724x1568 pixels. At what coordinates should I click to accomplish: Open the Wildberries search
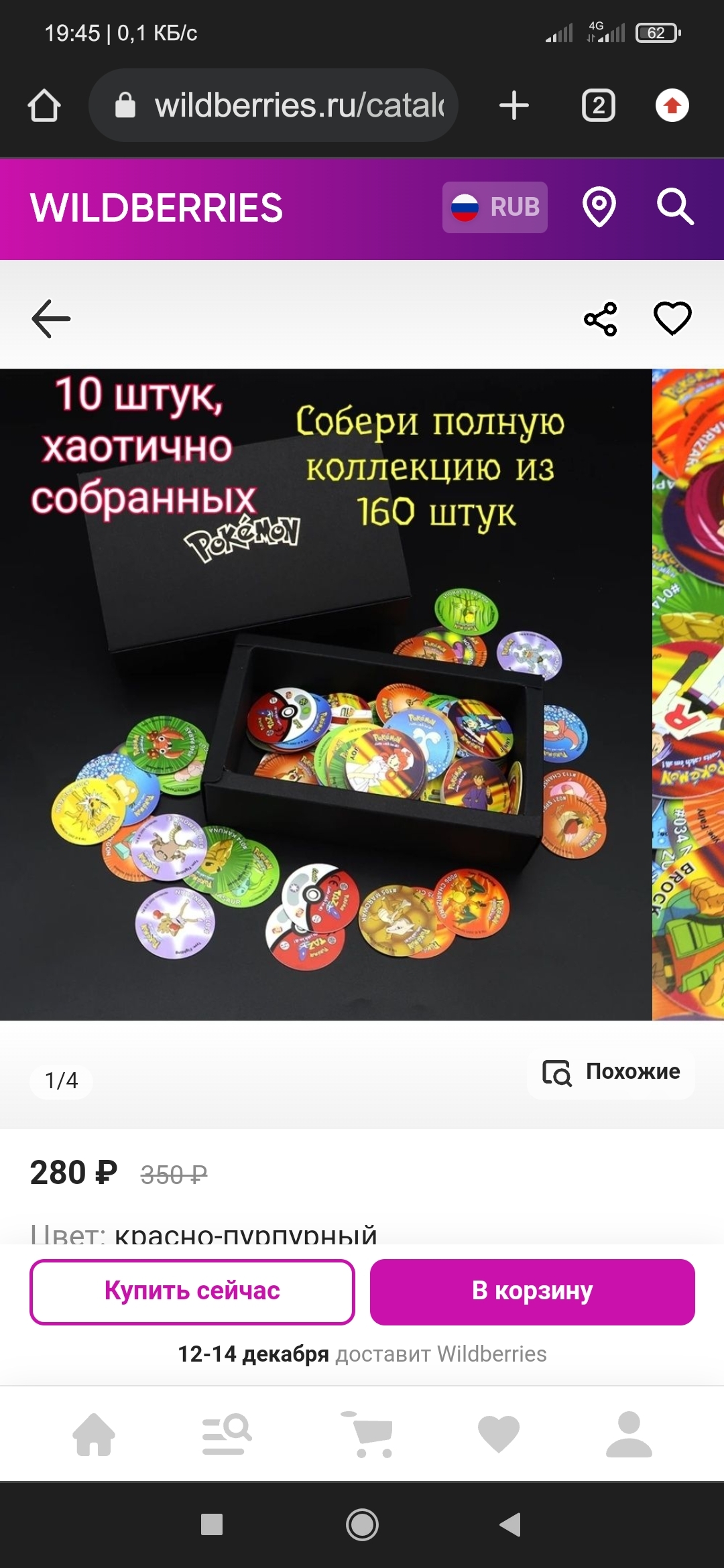pos(674,207)
